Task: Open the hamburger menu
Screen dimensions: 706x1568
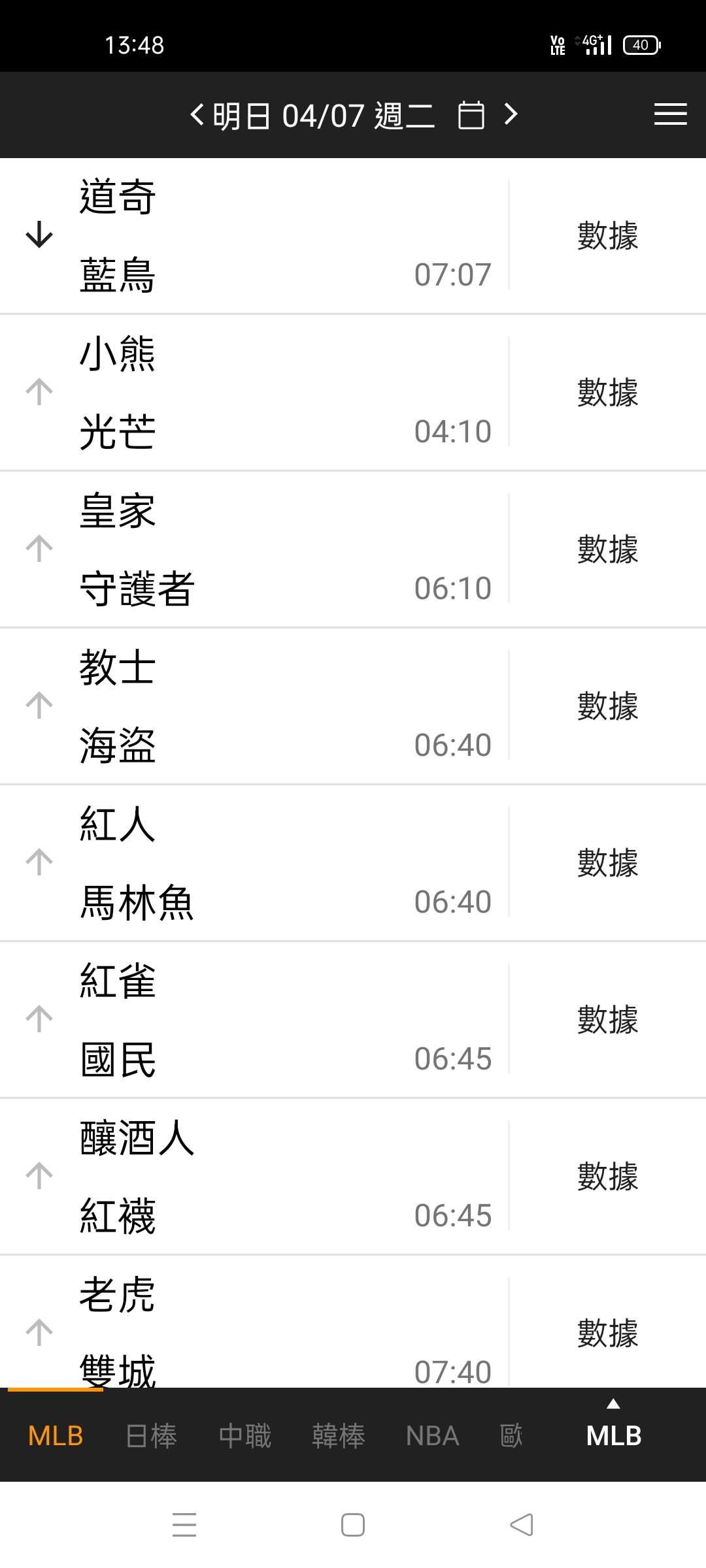Action: (x=670, y=115)
